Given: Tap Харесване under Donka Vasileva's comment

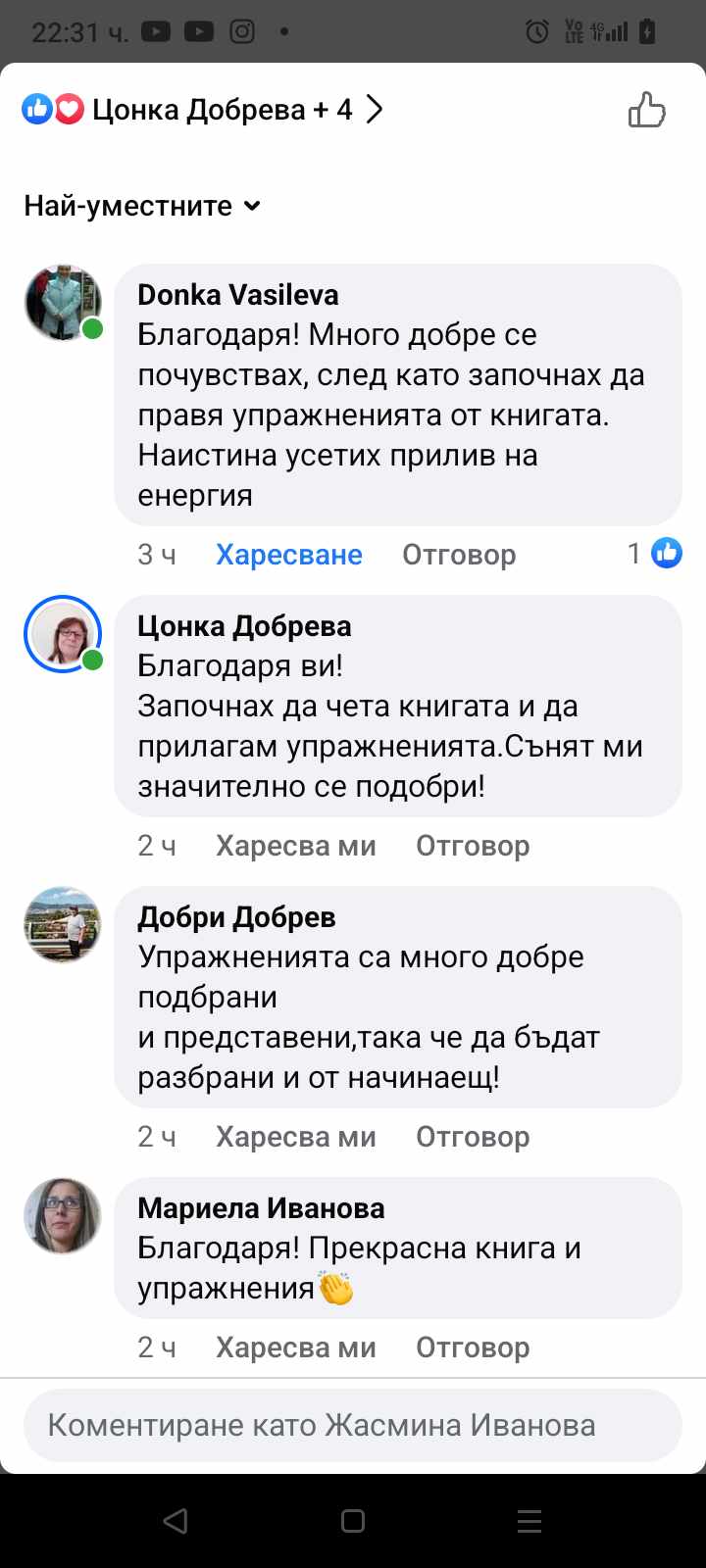Looking at the screenshot, I should [x=289, y=555].
